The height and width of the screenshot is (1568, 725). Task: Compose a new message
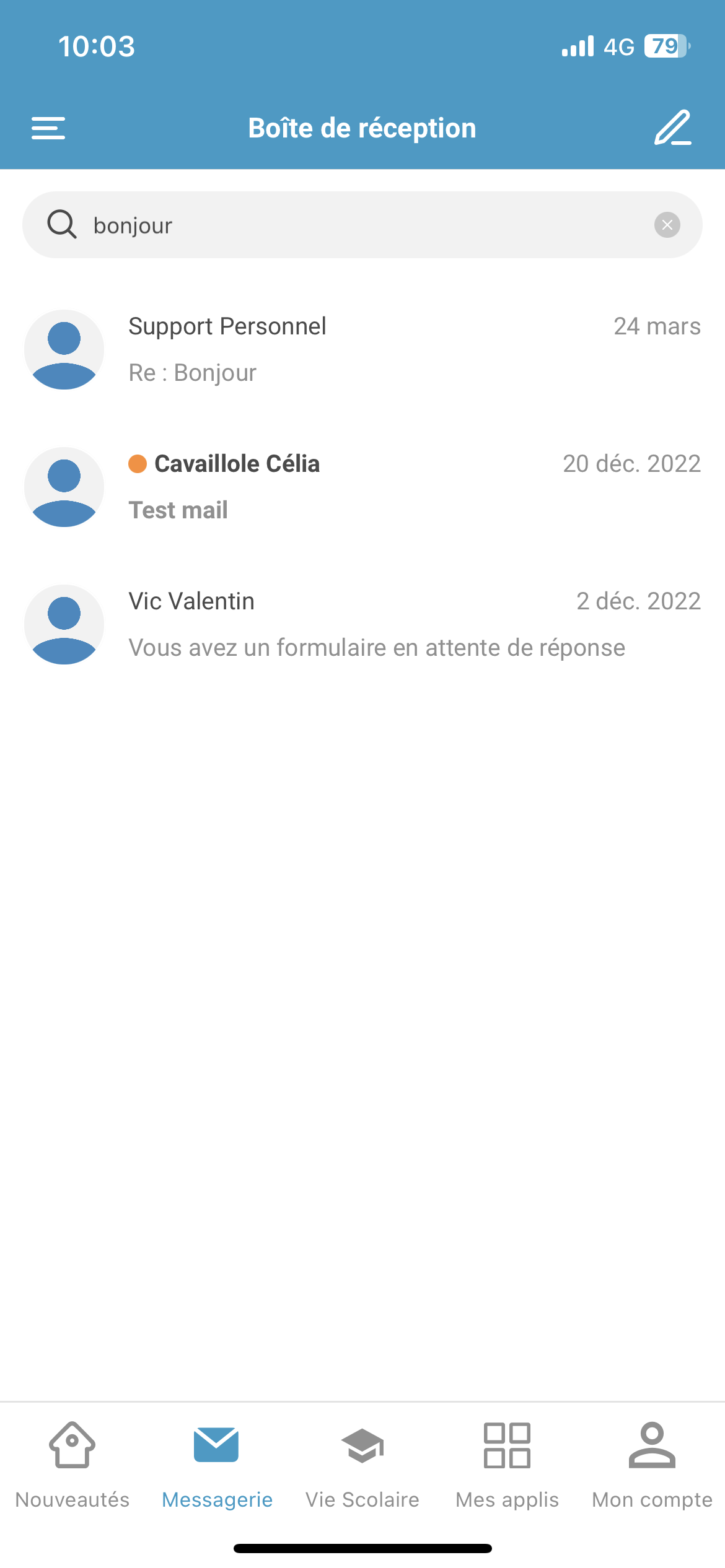[673, 128]
